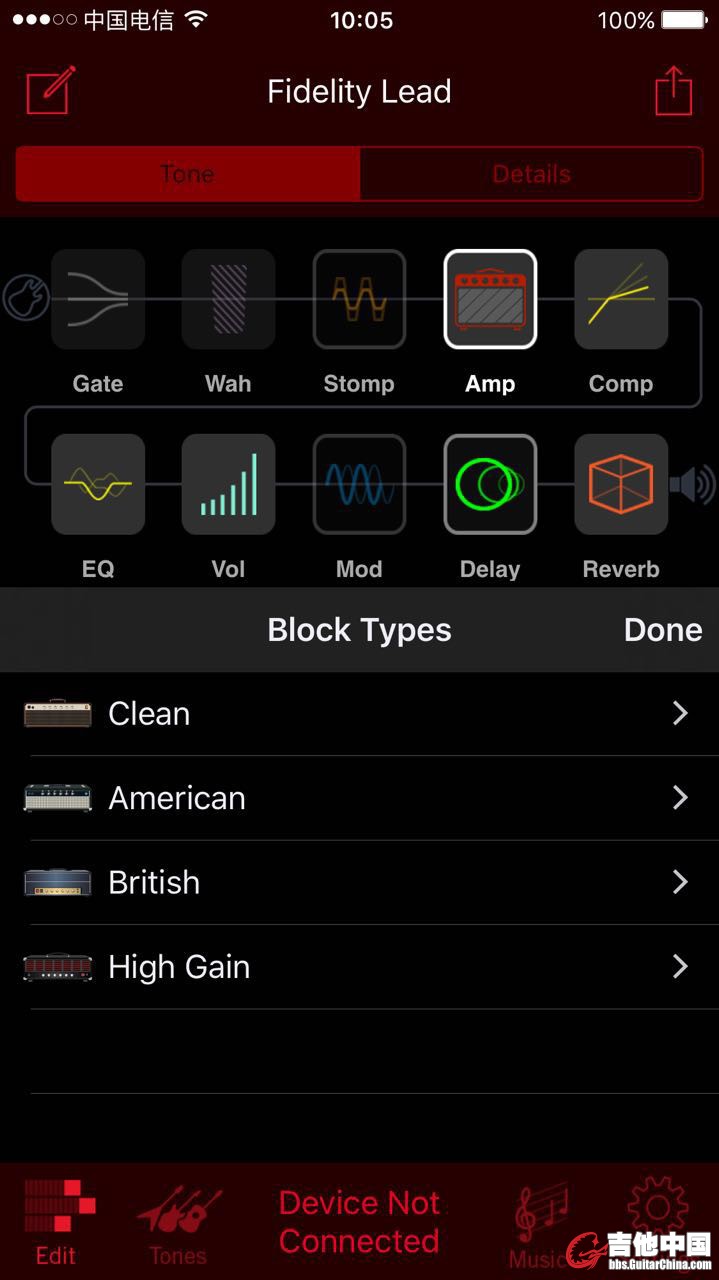Screen dimensions: 719x1280
Task: Select the Tone segment
Action: (188, 174)
